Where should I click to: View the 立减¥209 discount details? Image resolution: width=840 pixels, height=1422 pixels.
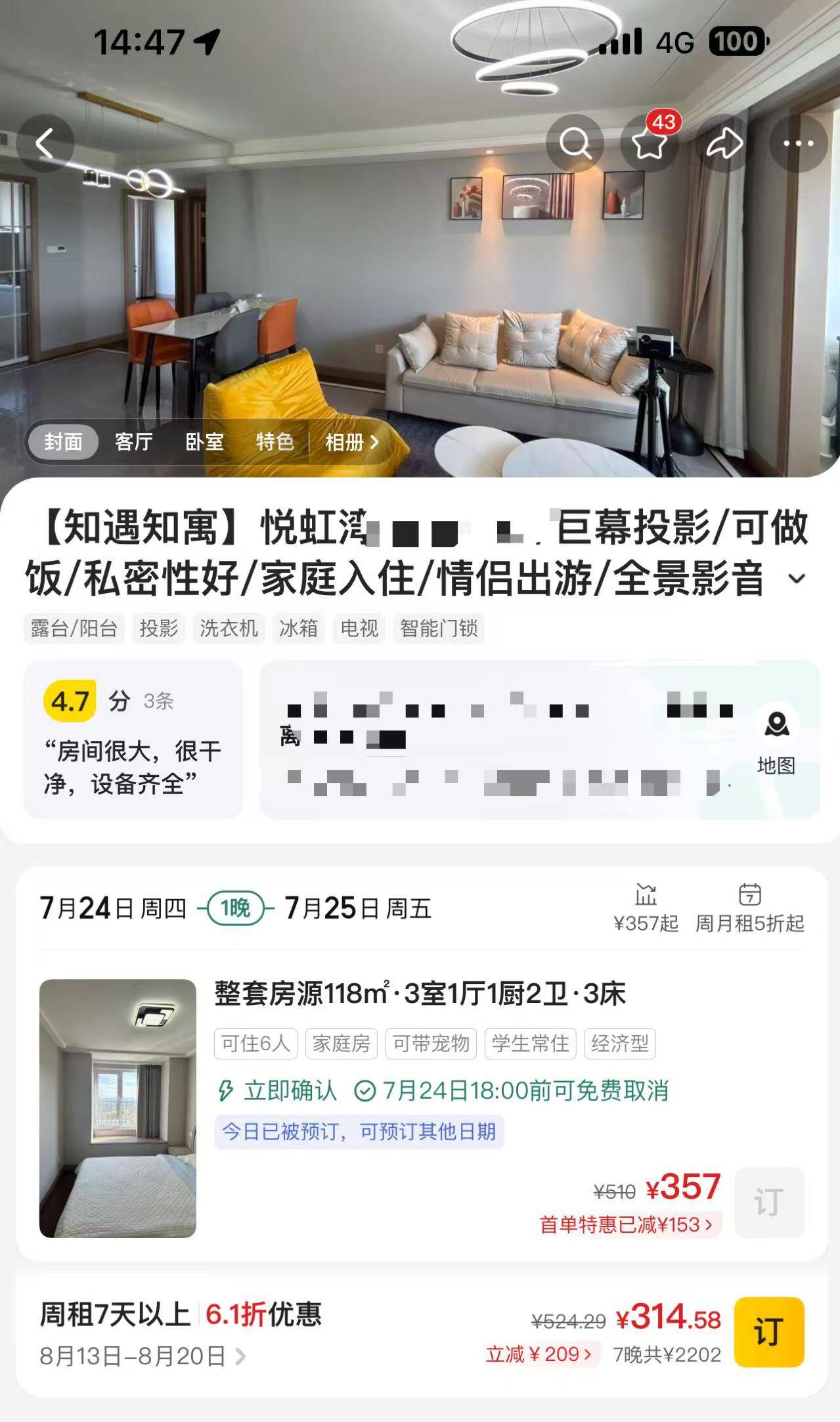pos(540,1354)
